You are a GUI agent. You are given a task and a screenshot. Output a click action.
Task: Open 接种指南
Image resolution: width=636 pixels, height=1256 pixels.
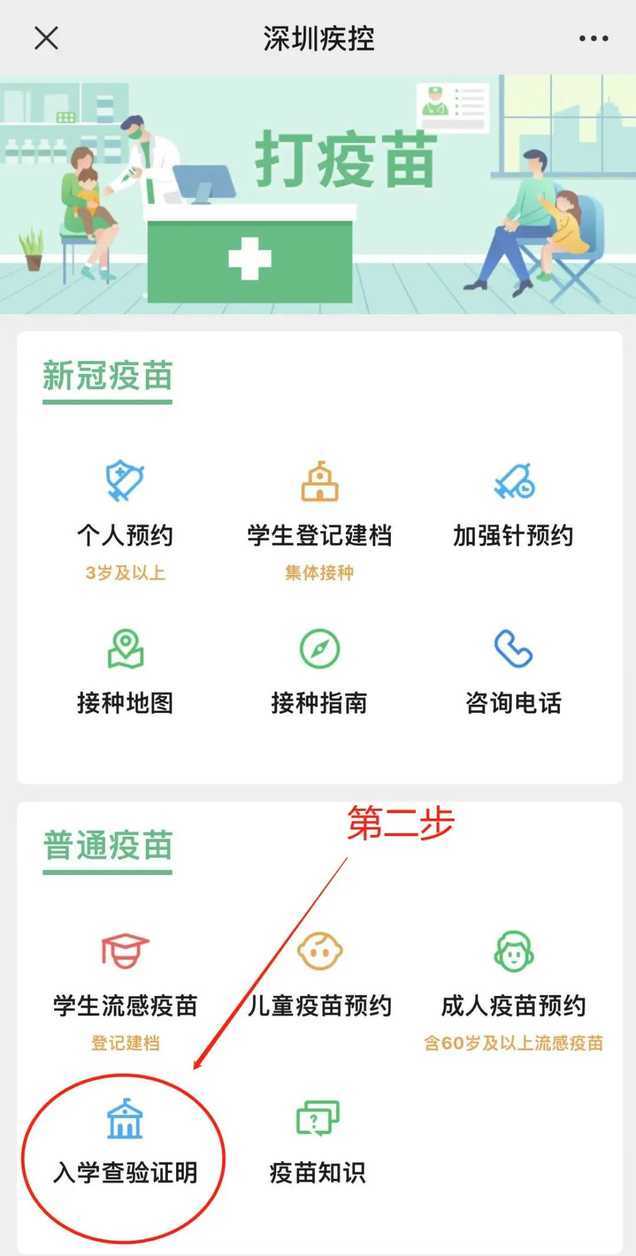click(319, 672)
